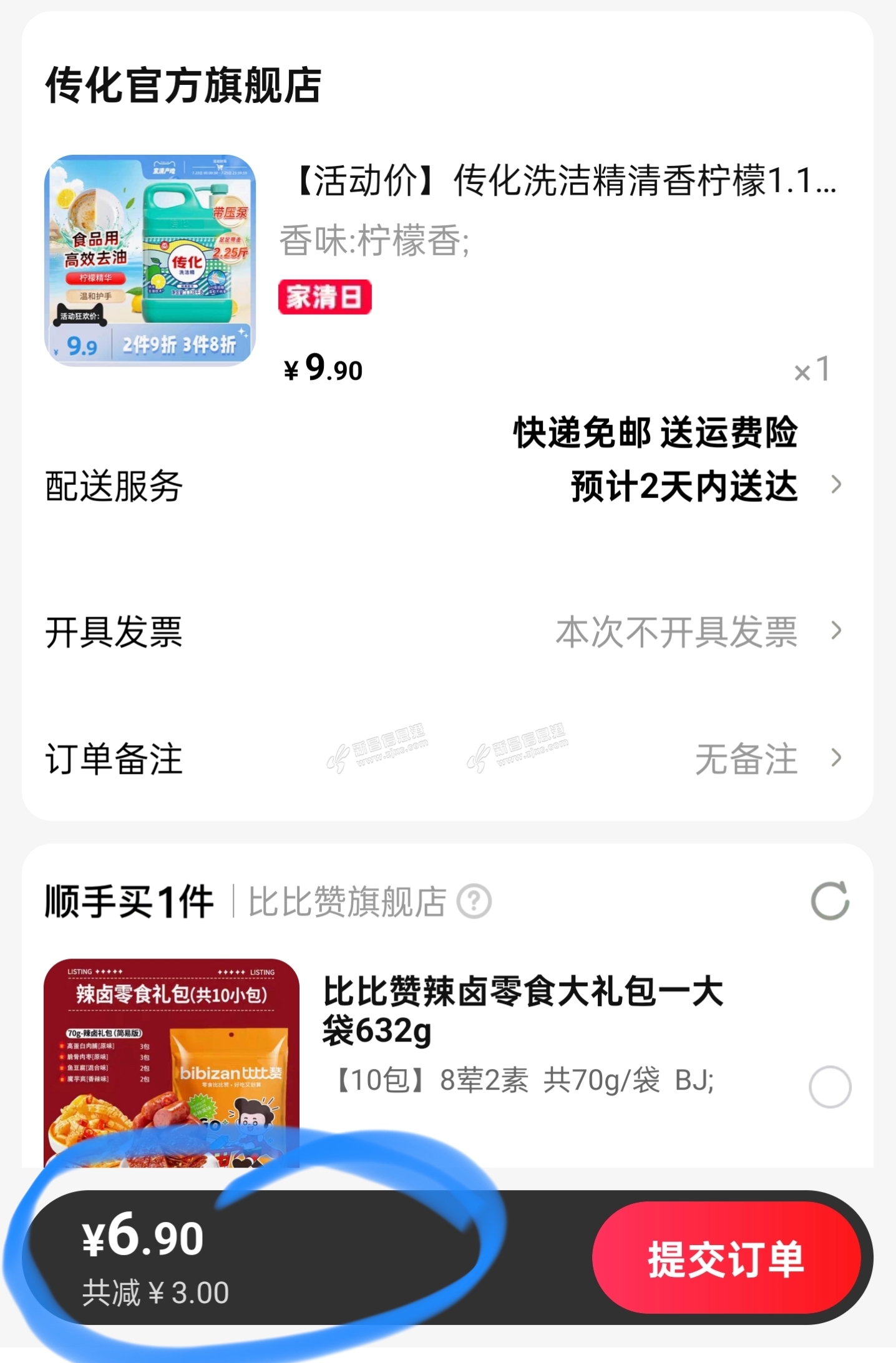Select the 比比赞辣卤零食大礼包 add-on item

(829, 1087)
